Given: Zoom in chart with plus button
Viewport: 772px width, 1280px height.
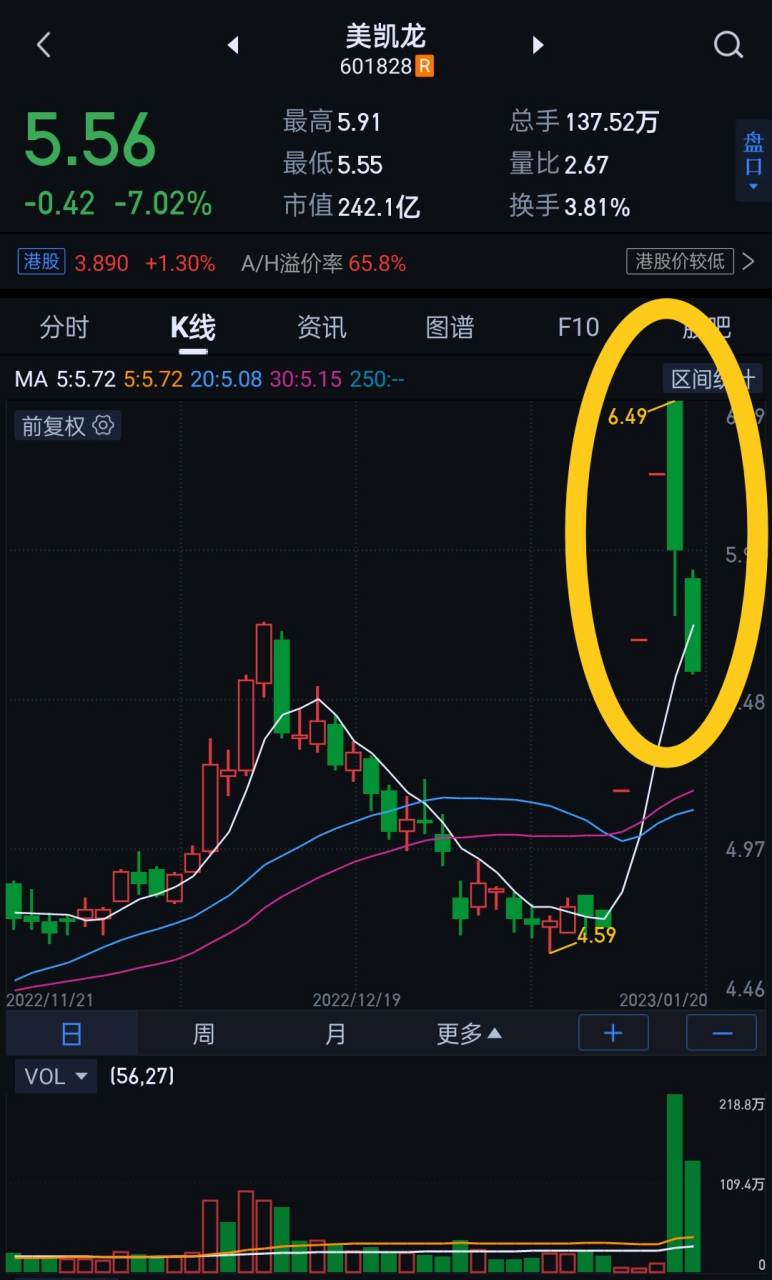Looking at the screenshot, I should click(x=613, y=1032).
